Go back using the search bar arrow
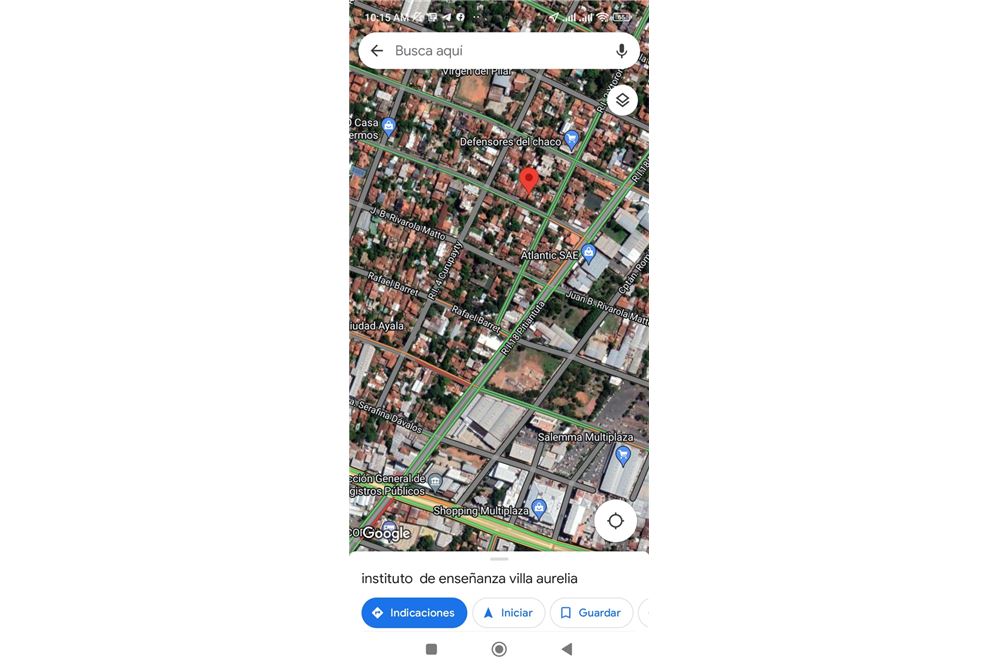 point(377,50)
